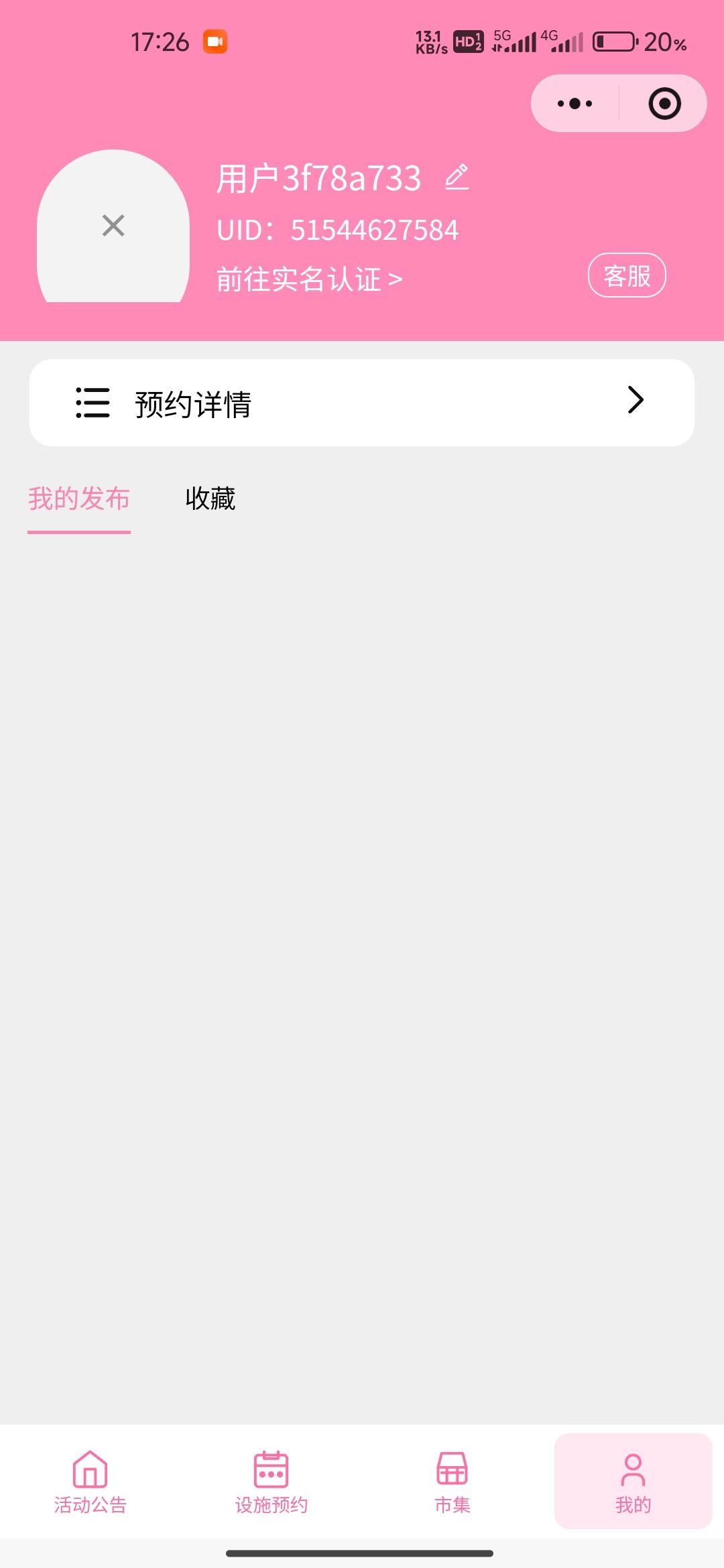Go to 设施预约 facility booking tab

[271, 1482]
